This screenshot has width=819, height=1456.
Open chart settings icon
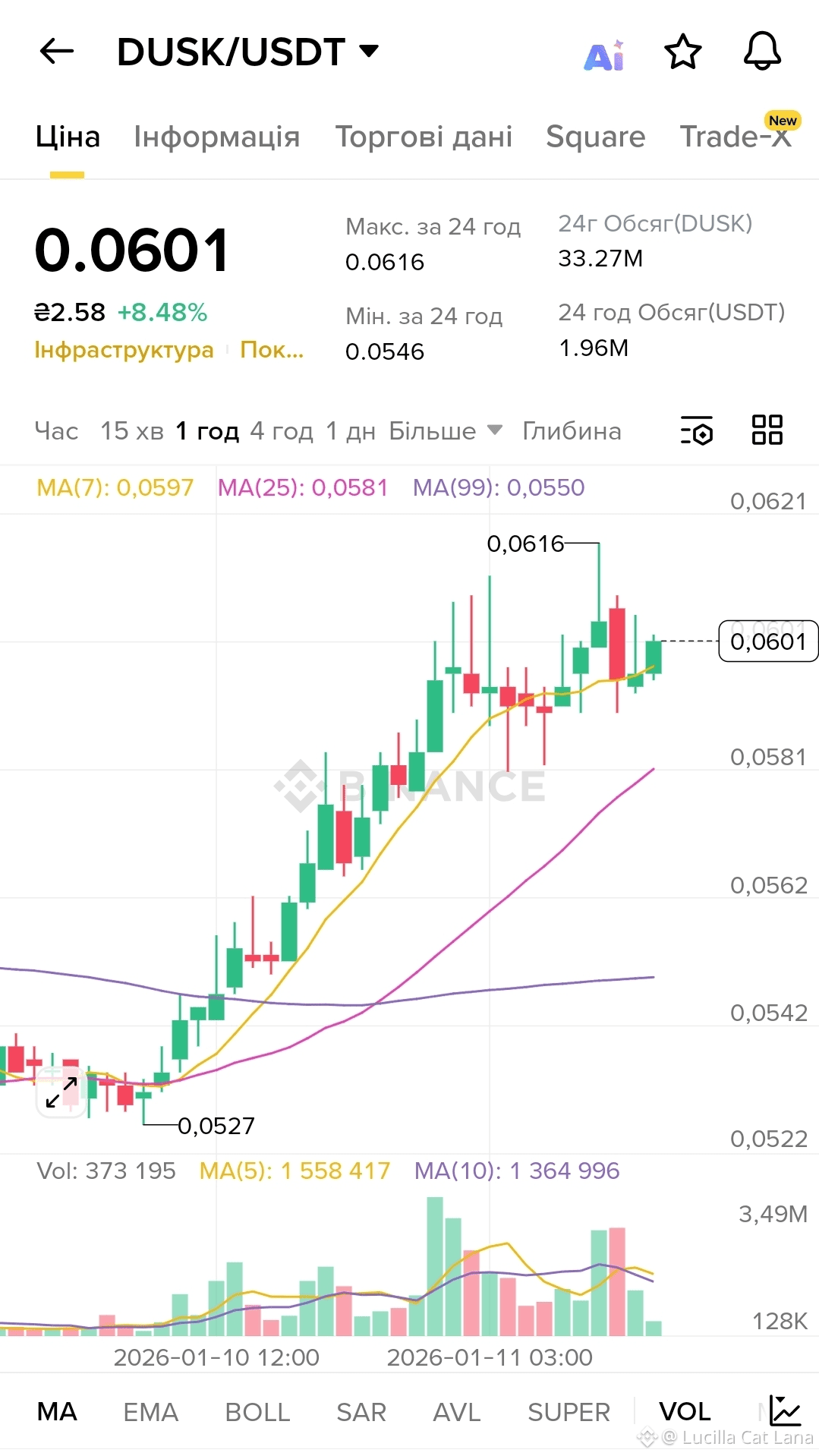coord(697,430)
